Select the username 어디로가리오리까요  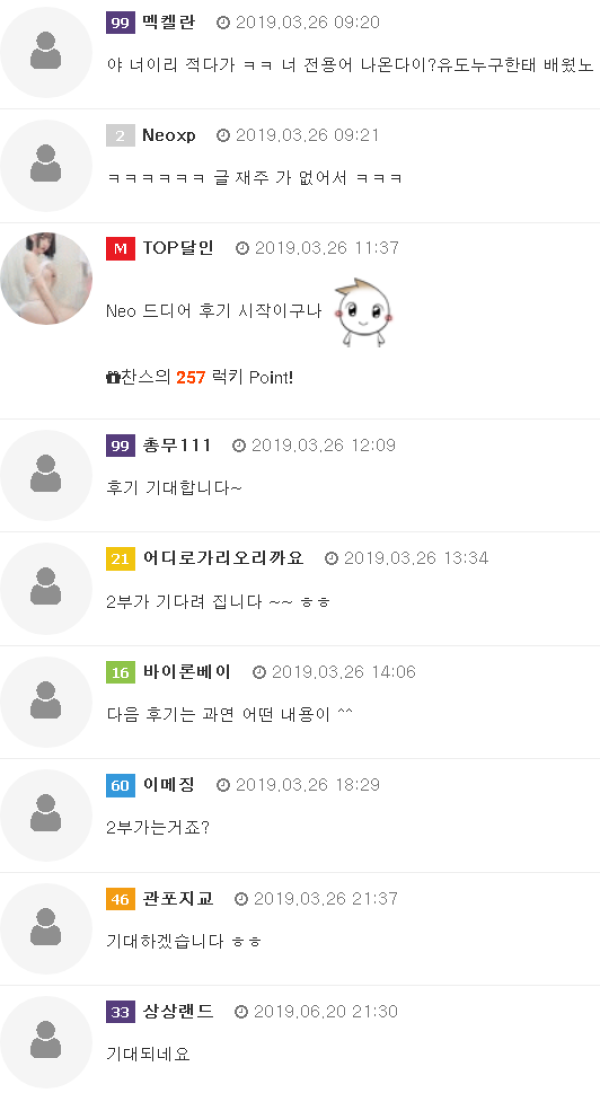click(222, 558)
